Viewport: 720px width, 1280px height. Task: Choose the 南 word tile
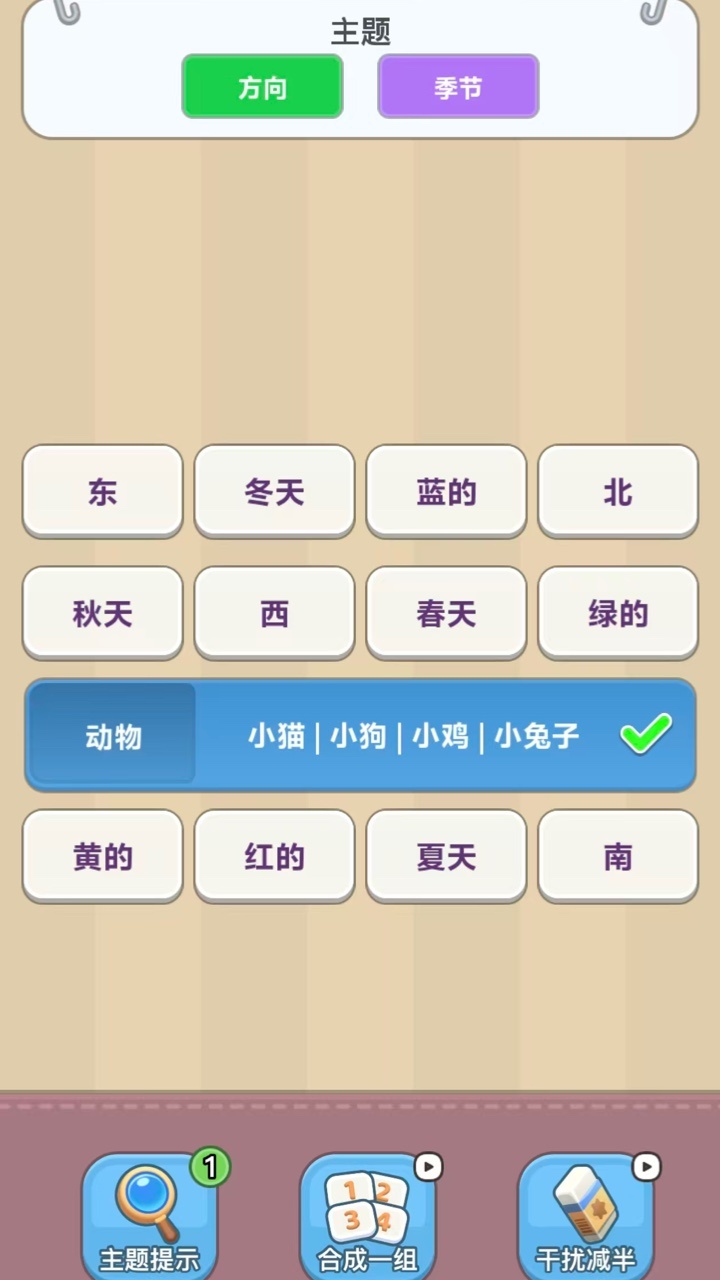click(618, 856)
